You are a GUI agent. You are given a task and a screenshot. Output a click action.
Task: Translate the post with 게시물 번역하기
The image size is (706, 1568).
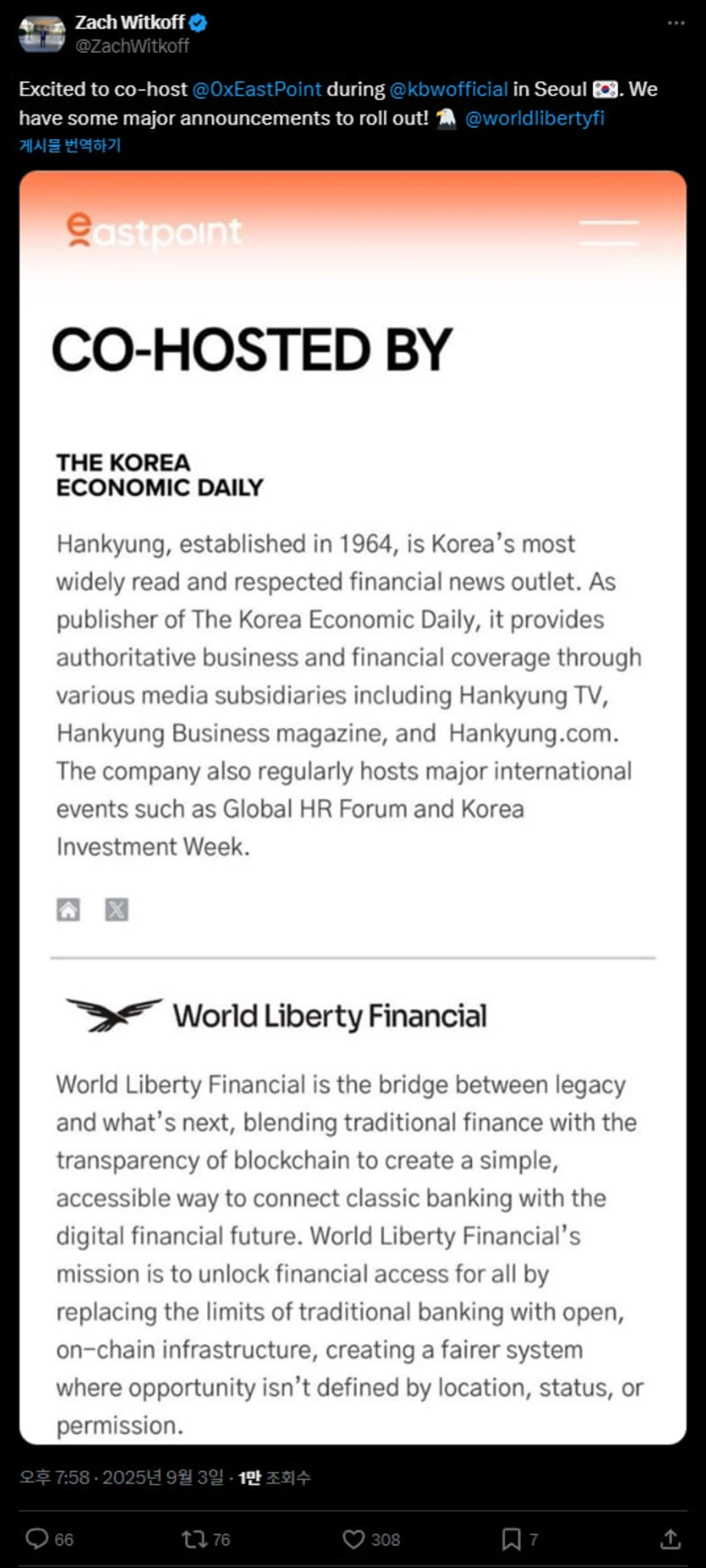[x=70, y=146]
